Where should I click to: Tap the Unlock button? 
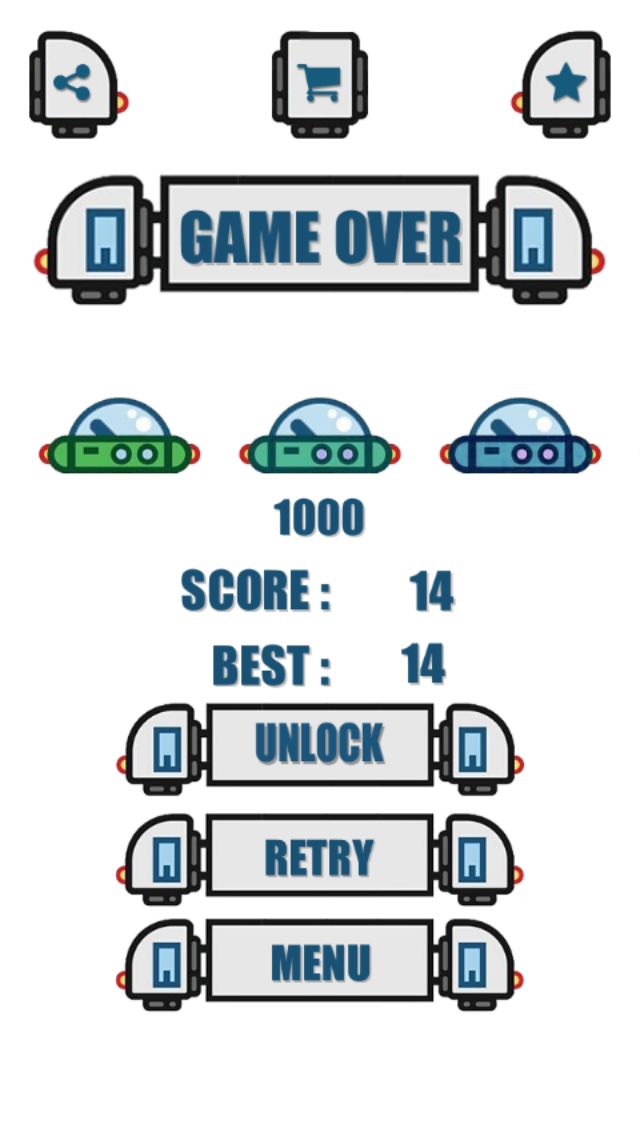point(319,744)
